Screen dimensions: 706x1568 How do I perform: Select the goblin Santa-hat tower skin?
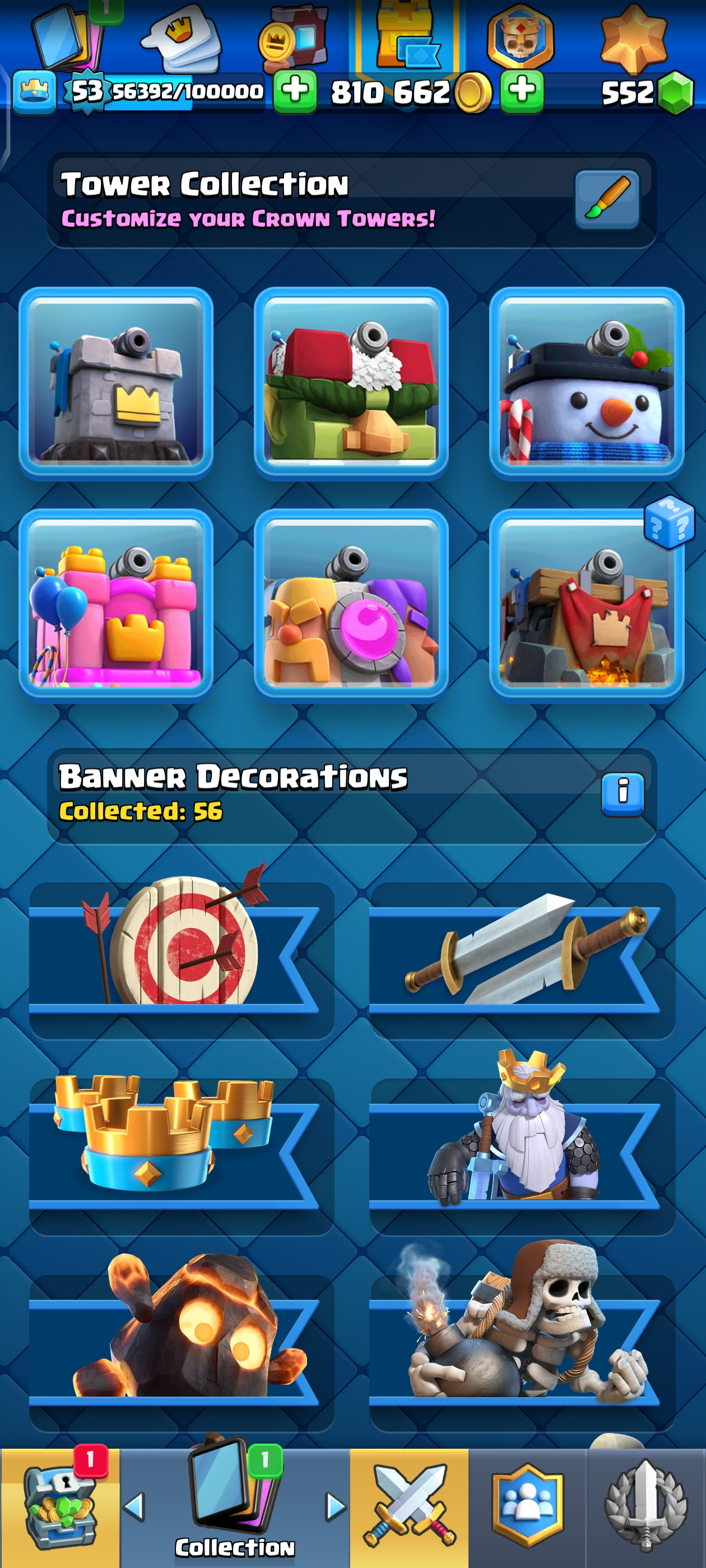(351, 384)
